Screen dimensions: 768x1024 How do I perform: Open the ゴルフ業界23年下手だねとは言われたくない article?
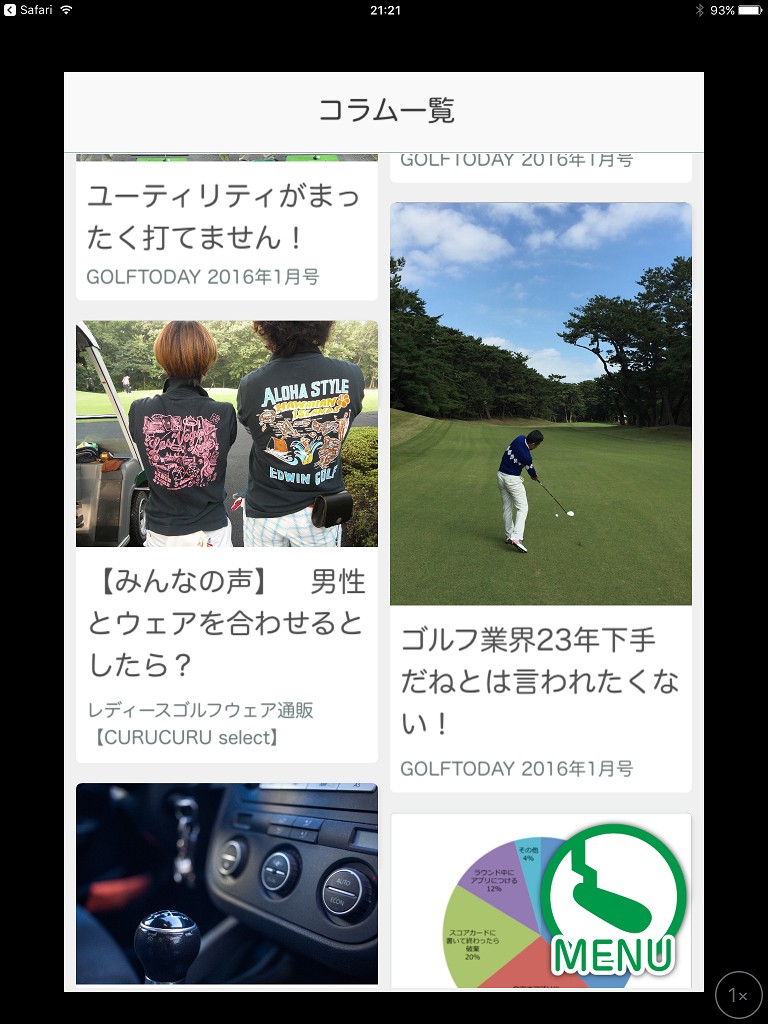coord(541,497)
